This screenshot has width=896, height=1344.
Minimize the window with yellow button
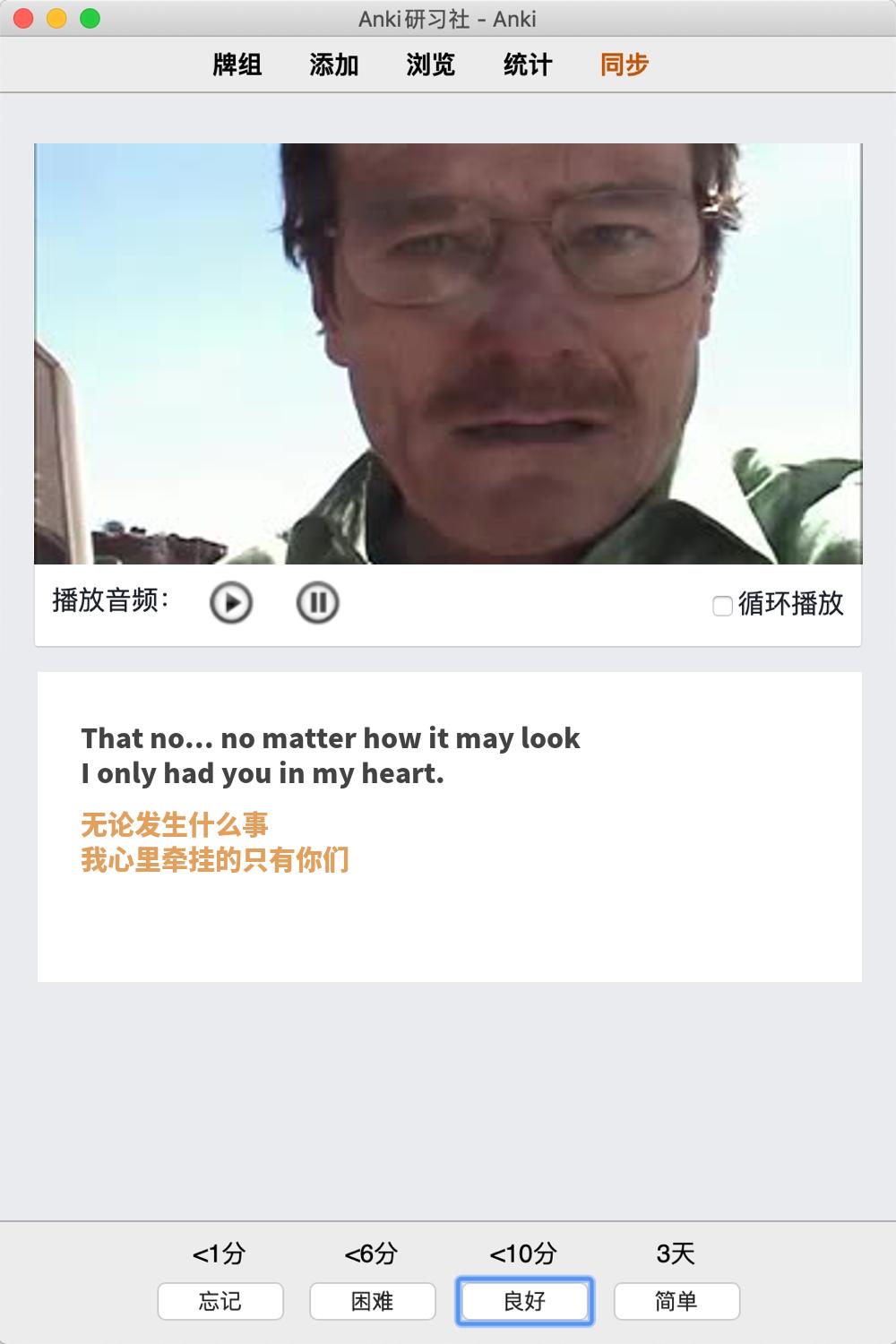[x=56, y=18]
